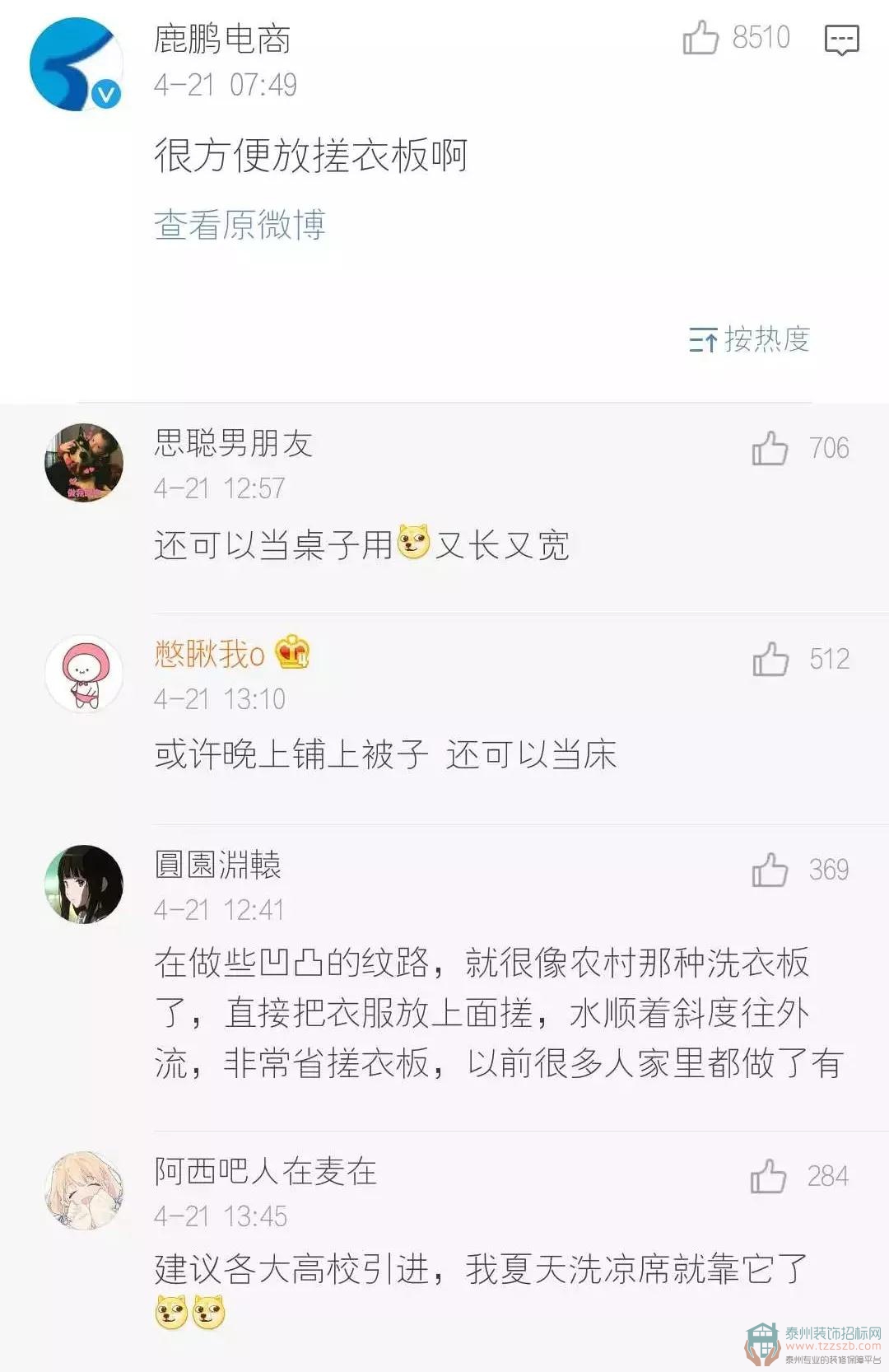Viewport: 889px width, 1372px height.
Task: Open 鹿鹏电商's profile avatar
Action: [x=76, y=64]
